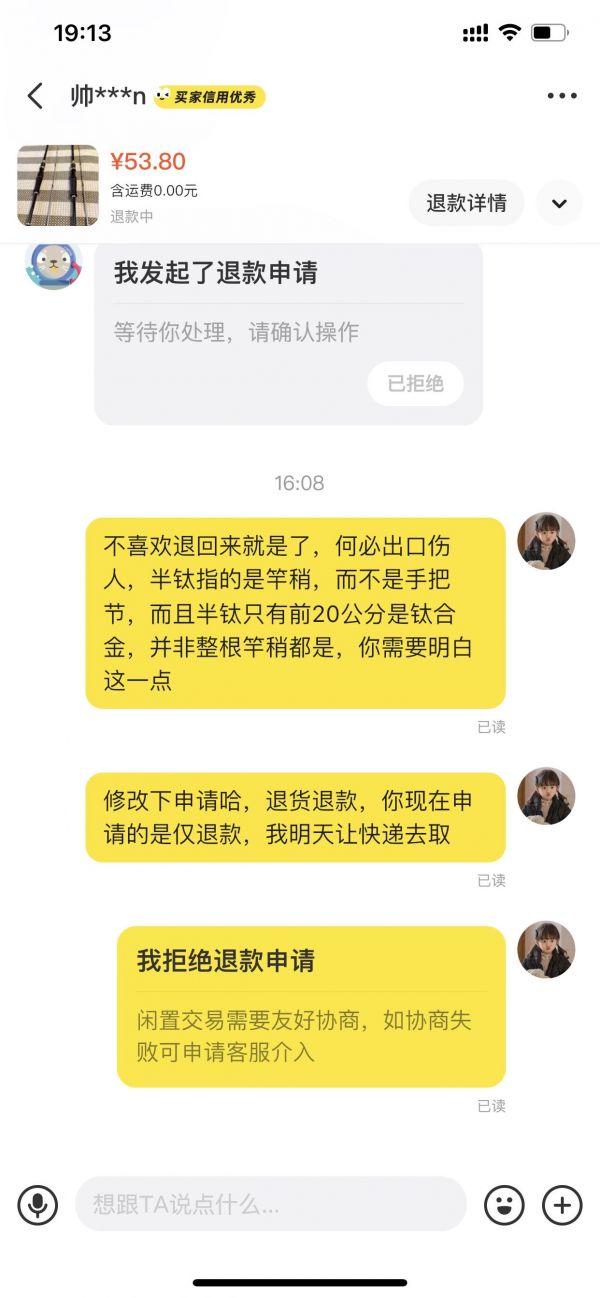Open the fishing rod product thumbnail

click(58, 185)
